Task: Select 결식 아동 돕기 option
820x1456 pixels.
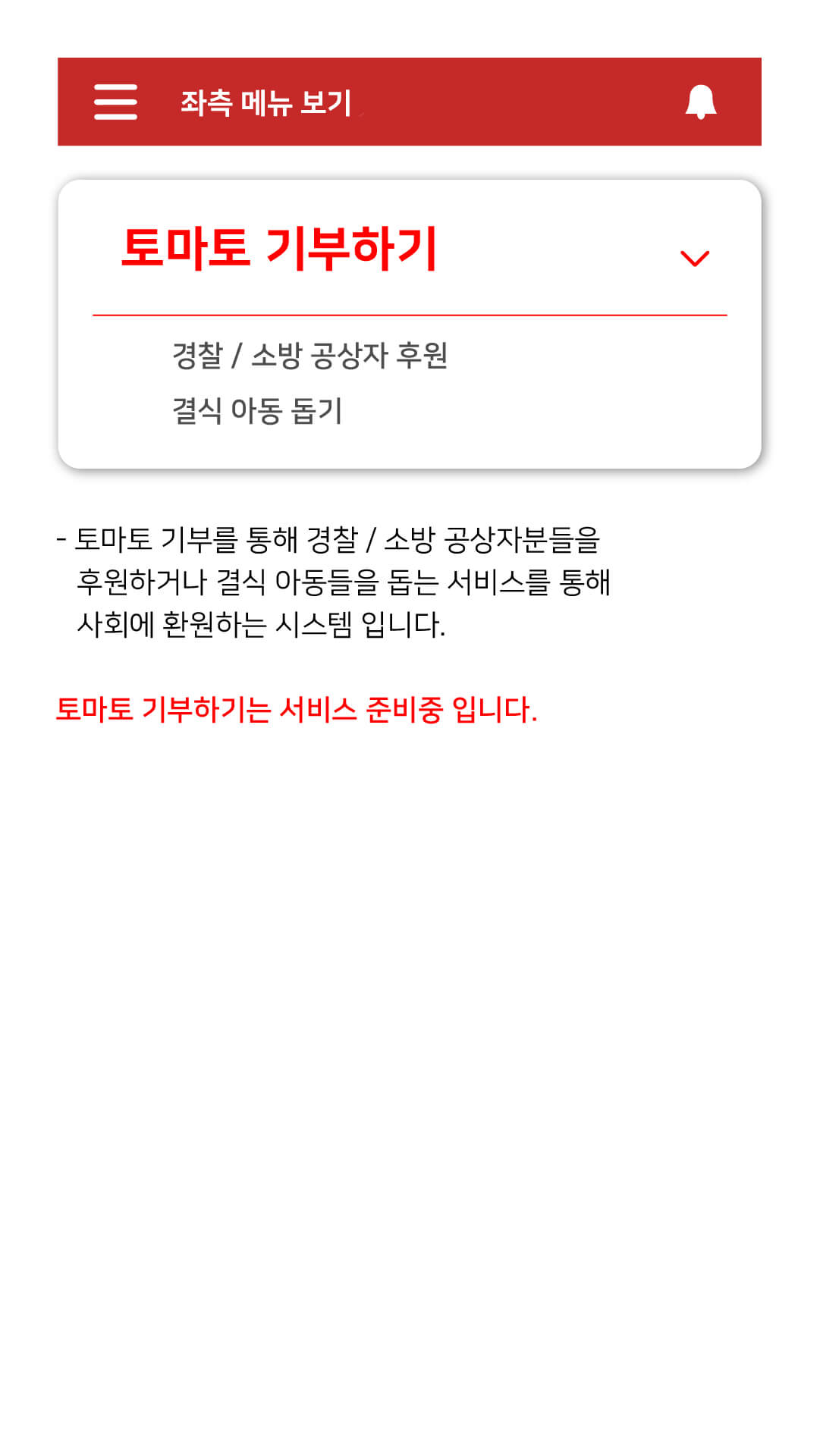Action: [x=257, y=411]
